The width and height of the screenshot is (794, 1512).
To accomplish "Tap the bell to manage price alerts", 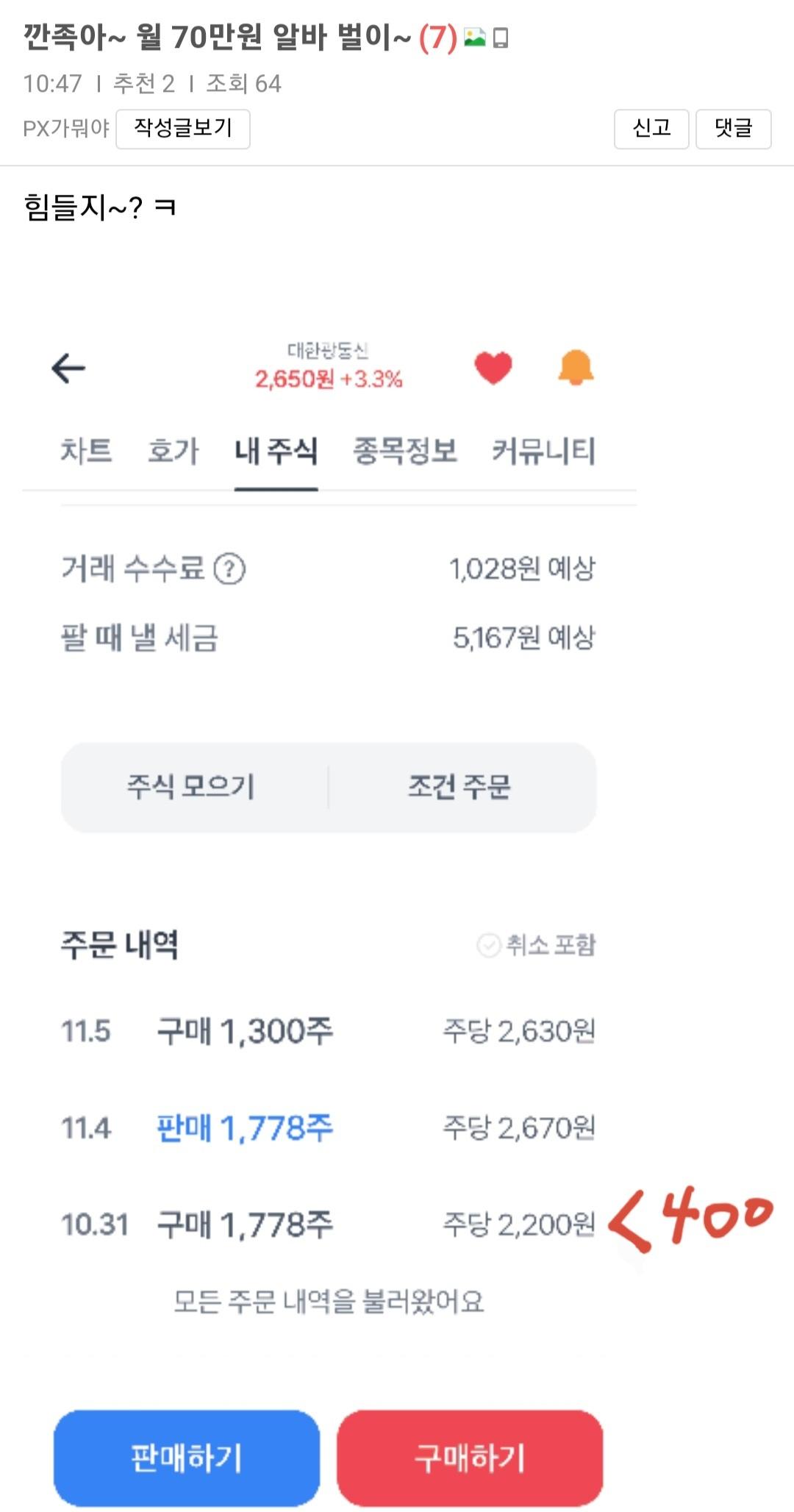I will tap(576, 368).
